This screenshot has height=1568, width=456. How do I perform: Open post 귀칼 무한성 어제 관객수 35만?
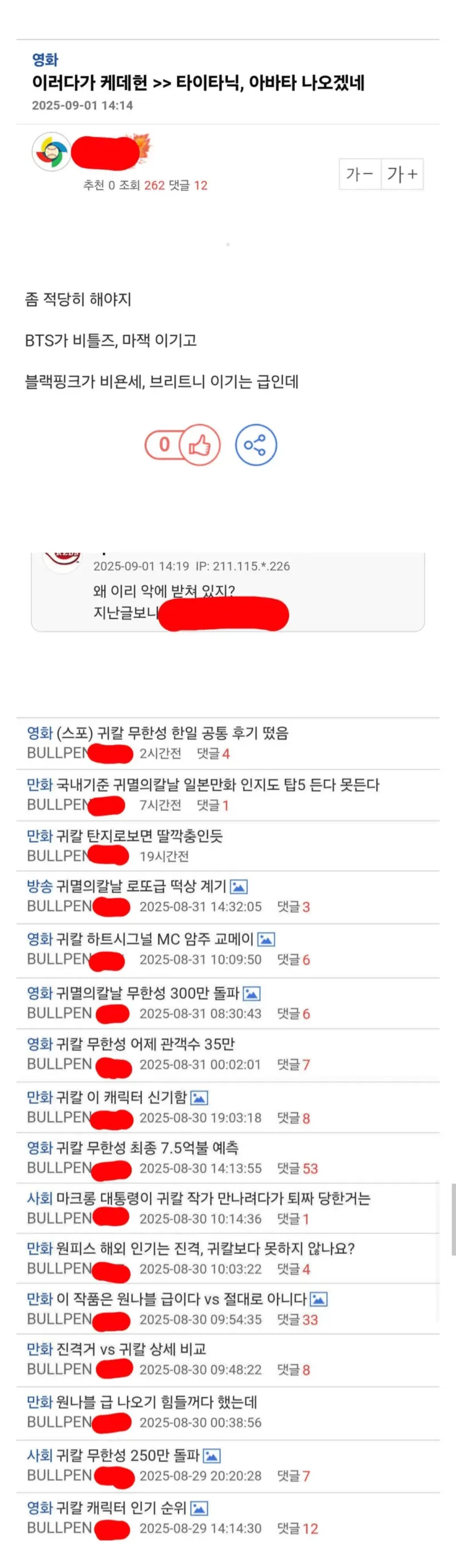coord(145,1044)
